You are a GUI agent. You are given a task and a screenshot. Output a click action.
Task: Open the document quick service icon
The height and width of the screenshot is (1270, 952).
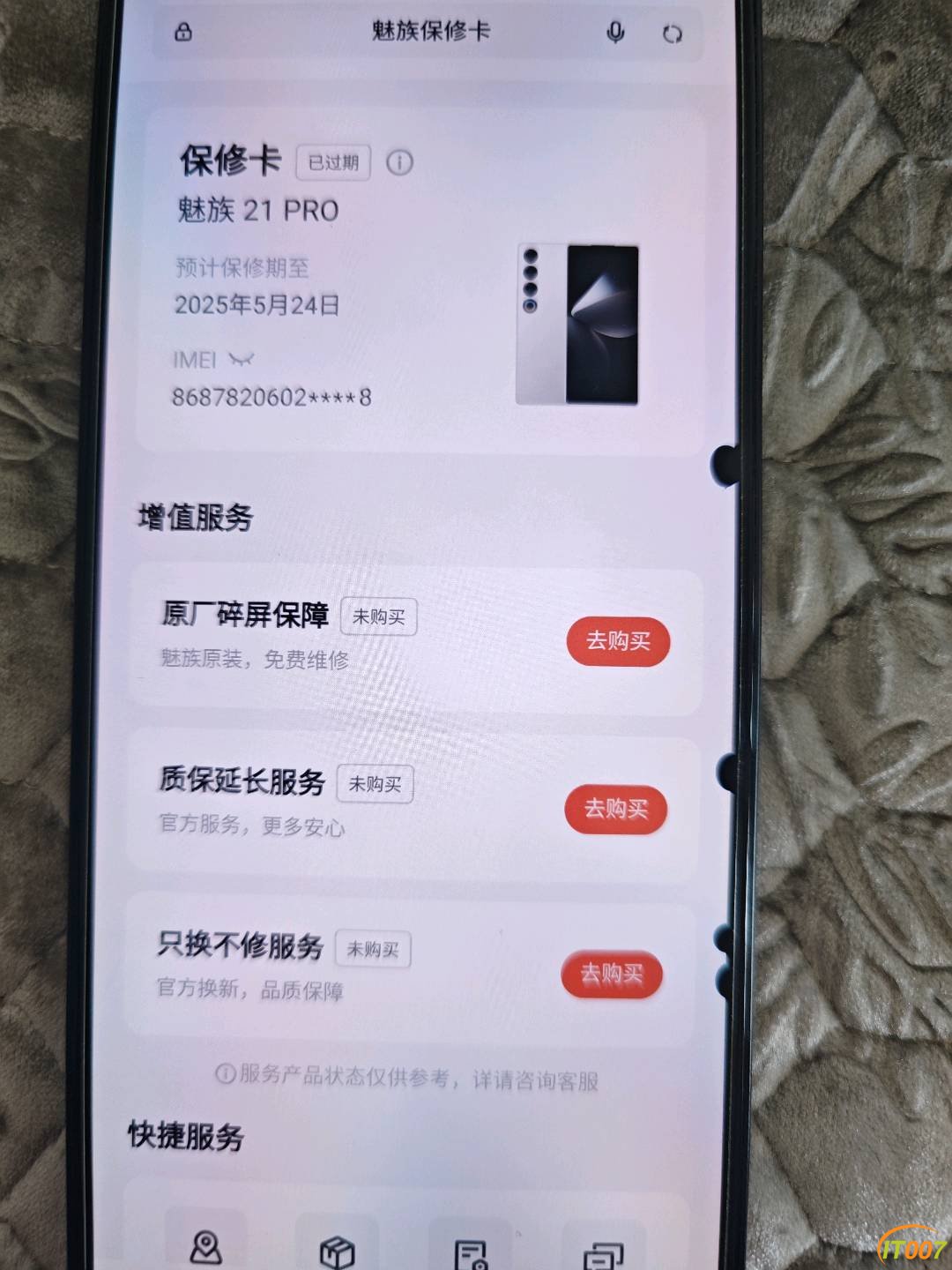point(470,1252)
